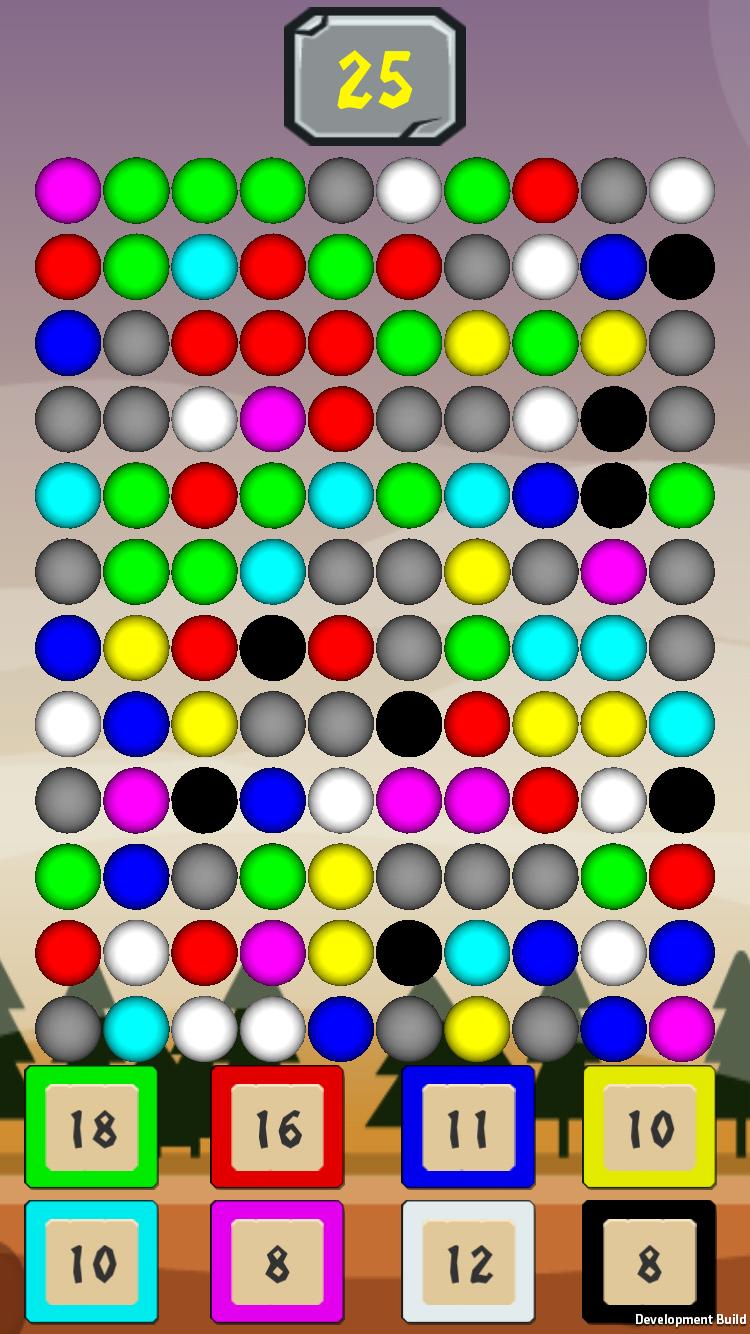Select a red ball in the third row cluster
Viewport: 750px width, 1334px height.
(271, 343)
